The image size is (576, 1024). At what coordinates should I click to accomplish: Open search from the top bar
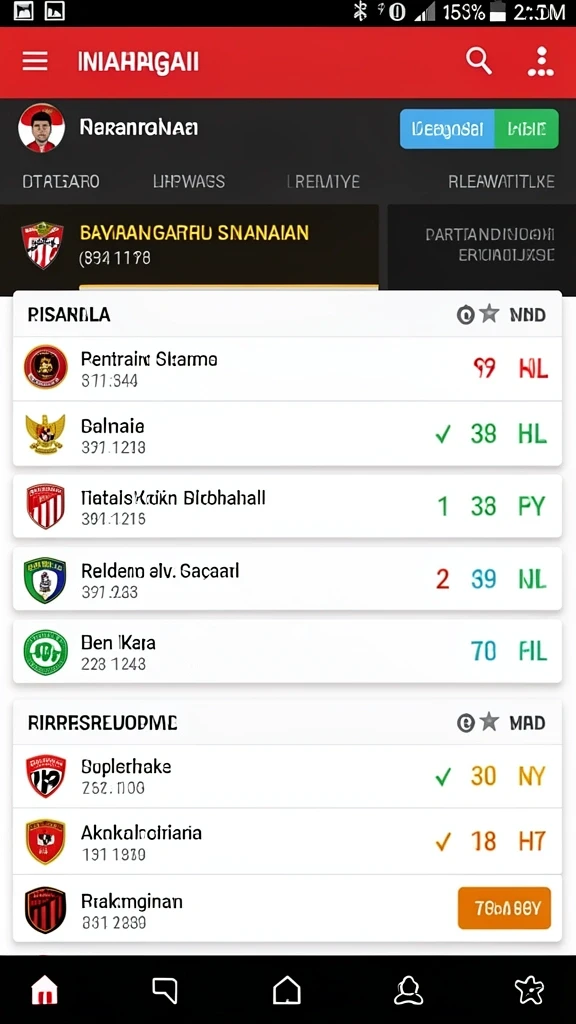coord(479,61)
